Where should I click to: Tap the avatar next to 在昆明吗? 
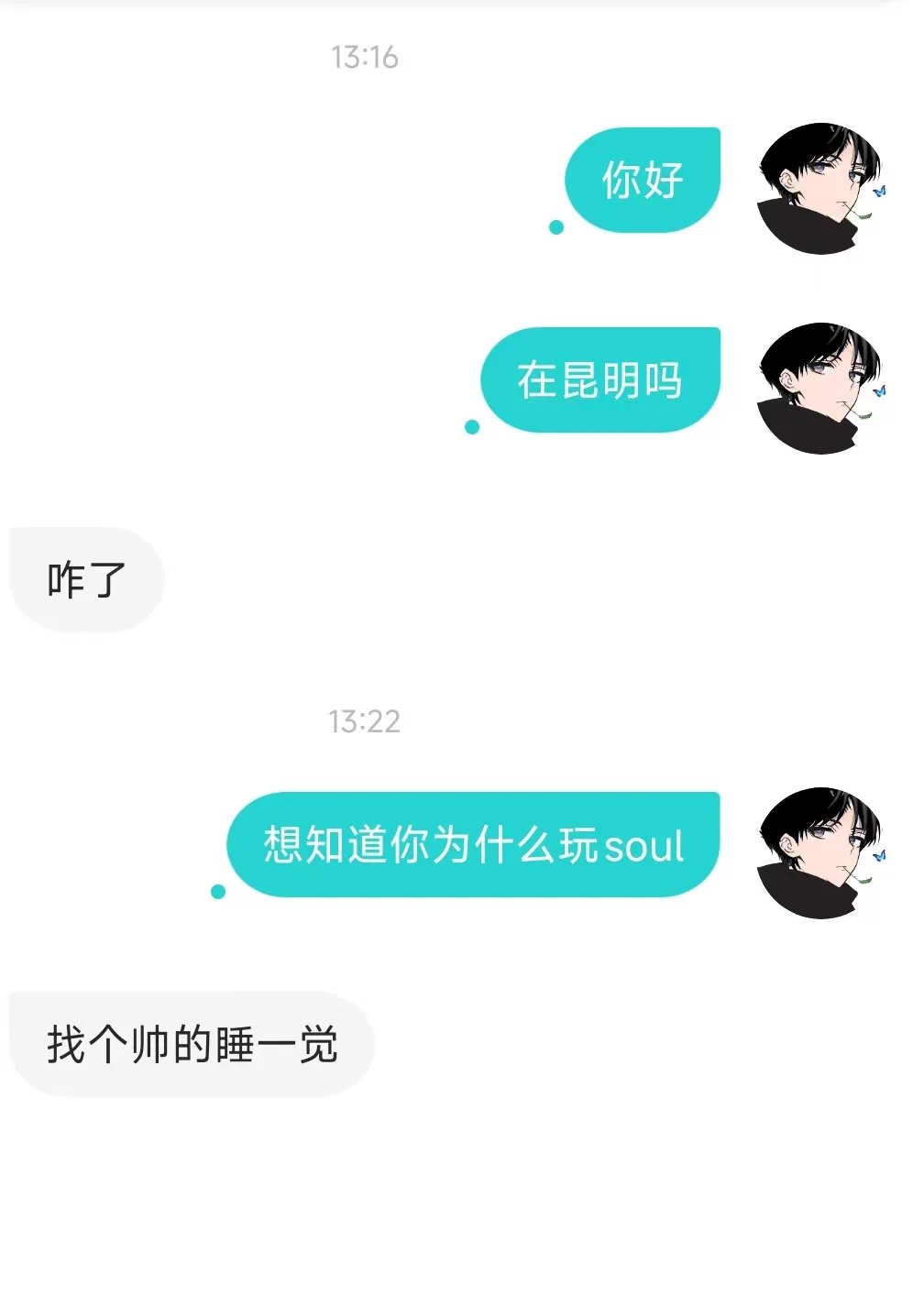(x=820, y=389)
